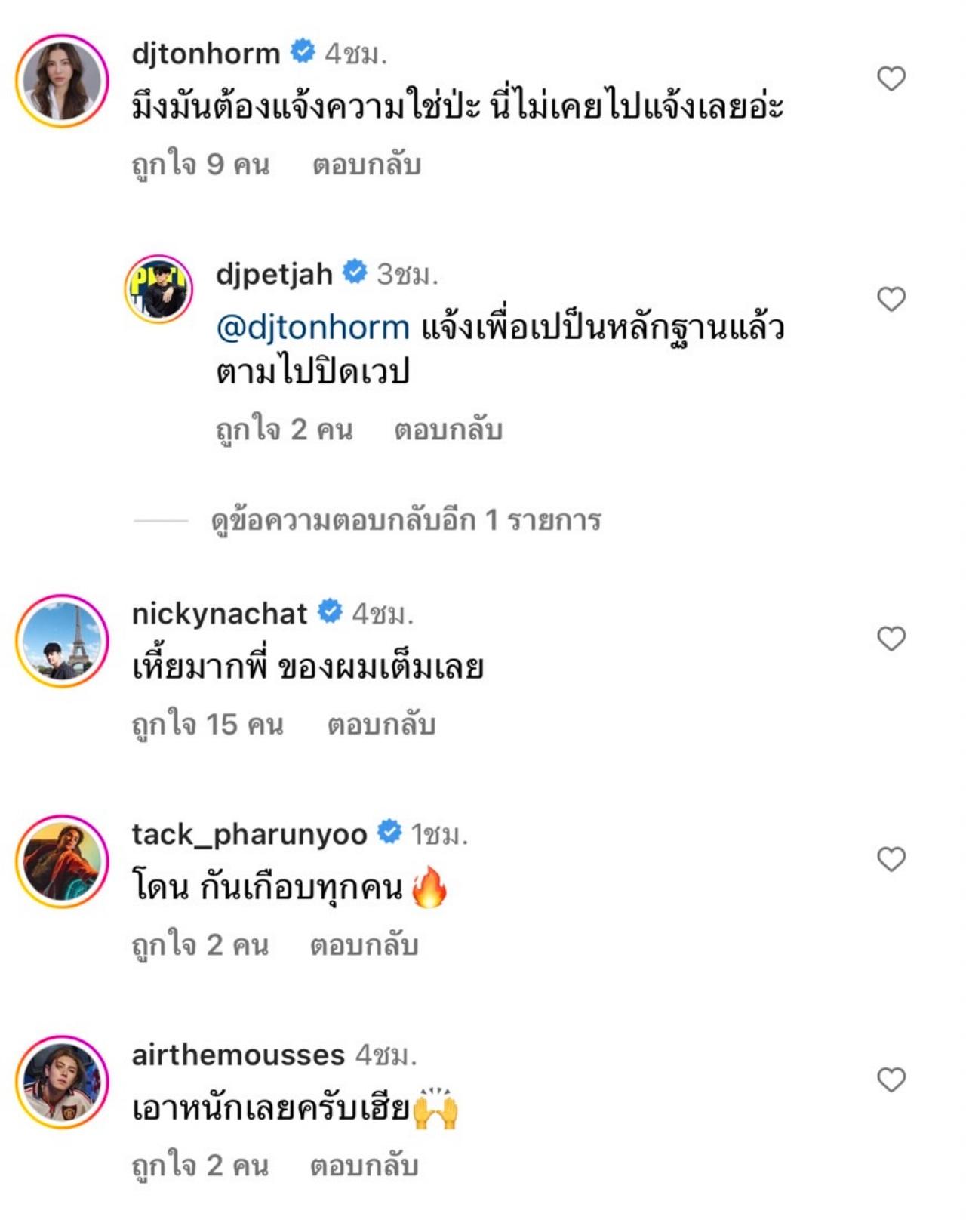Open djpetjah's profile picture
Viewport: 966px width, 1232px height.
pos(158,289)
